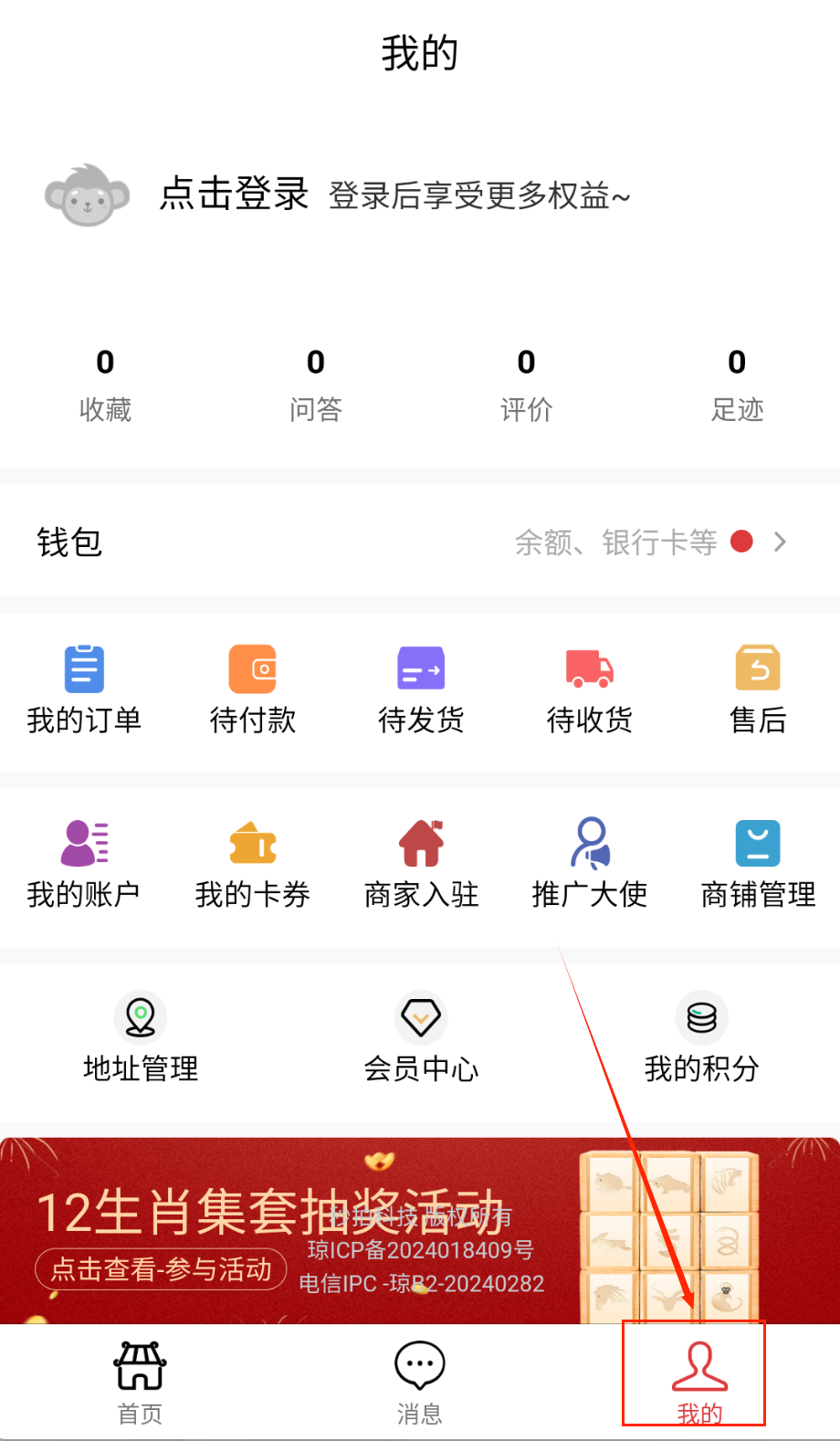The height and width of the screenshot is (1441, 840).
Task: Open 我的订单
Action: (84, 689)
